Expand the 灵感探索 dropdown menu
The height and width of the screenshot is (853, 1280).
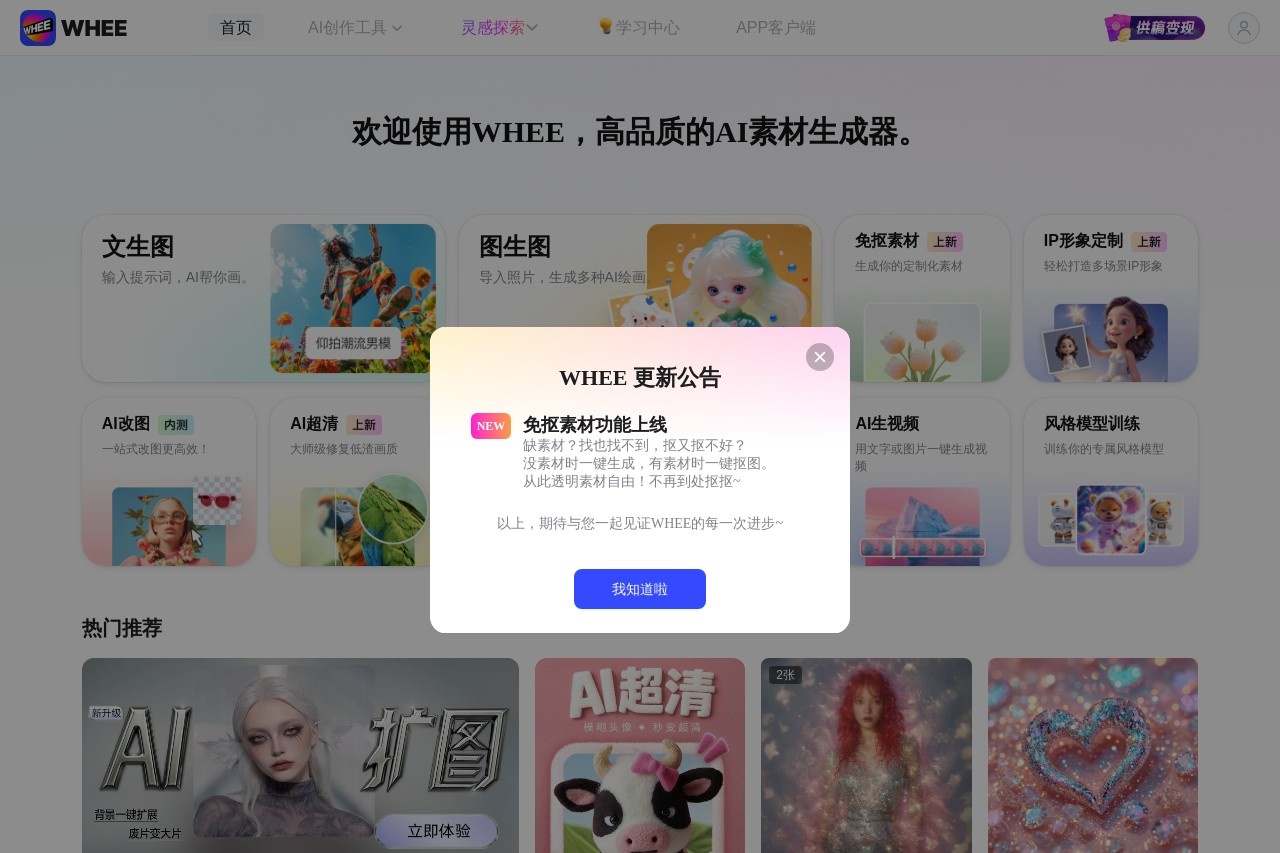point(499,28)
